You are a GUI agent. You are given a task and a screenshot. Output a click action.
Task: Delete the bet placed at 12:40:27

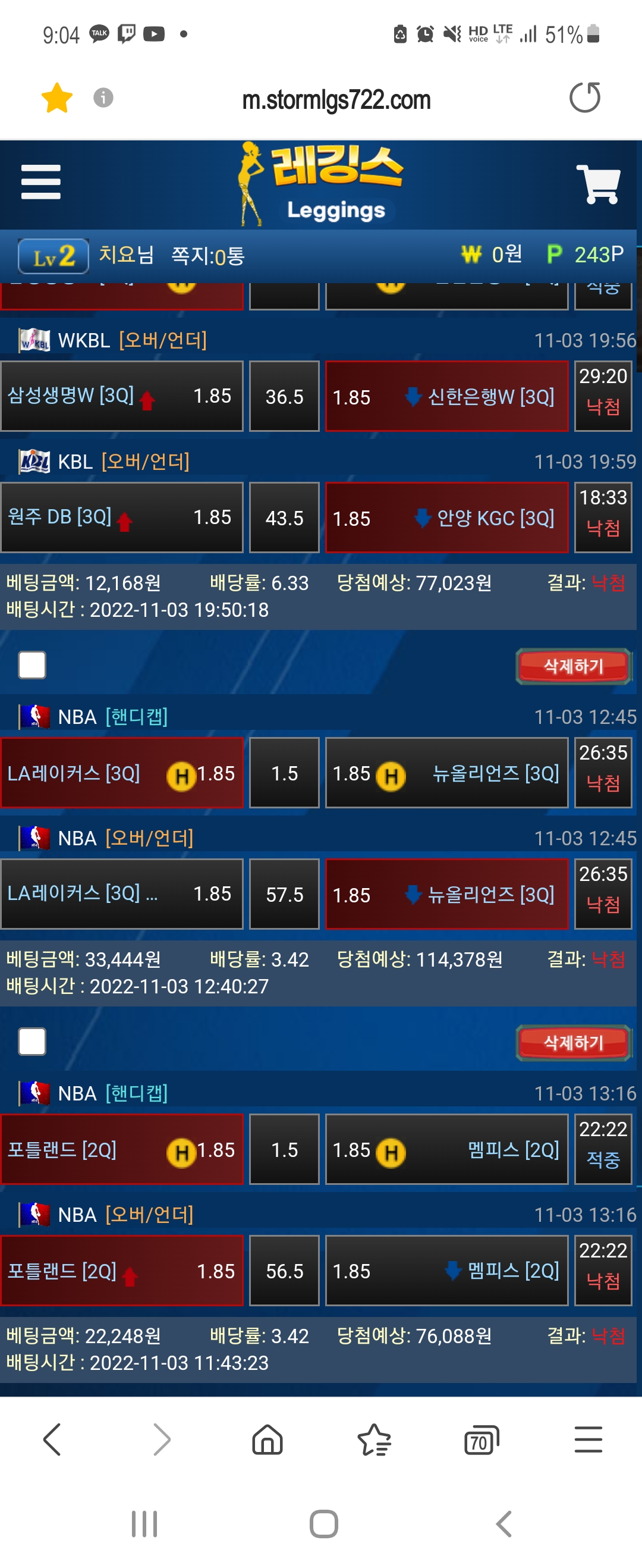[572, 1042]
